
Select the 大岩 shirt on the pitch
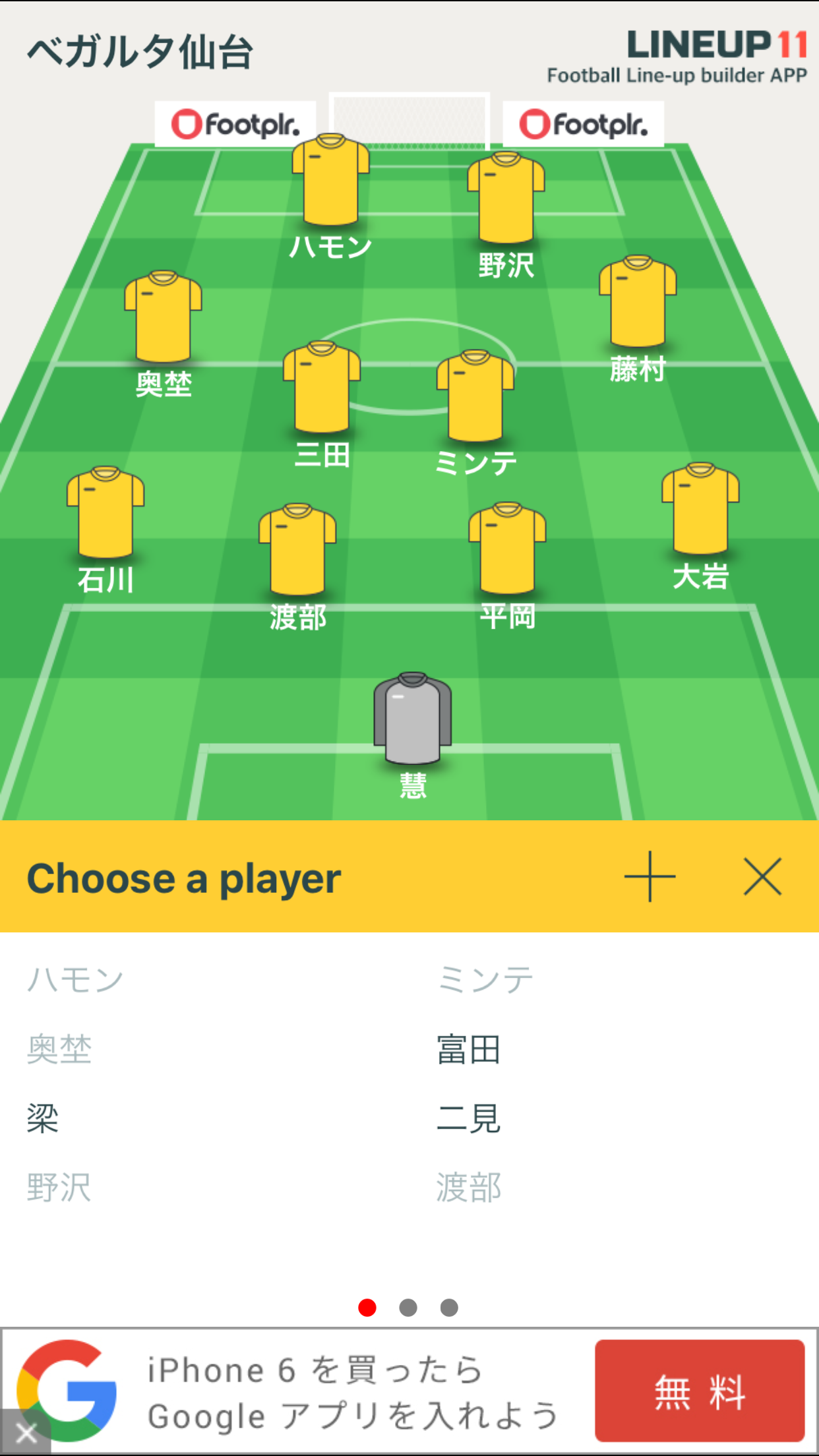click(700, 509)
